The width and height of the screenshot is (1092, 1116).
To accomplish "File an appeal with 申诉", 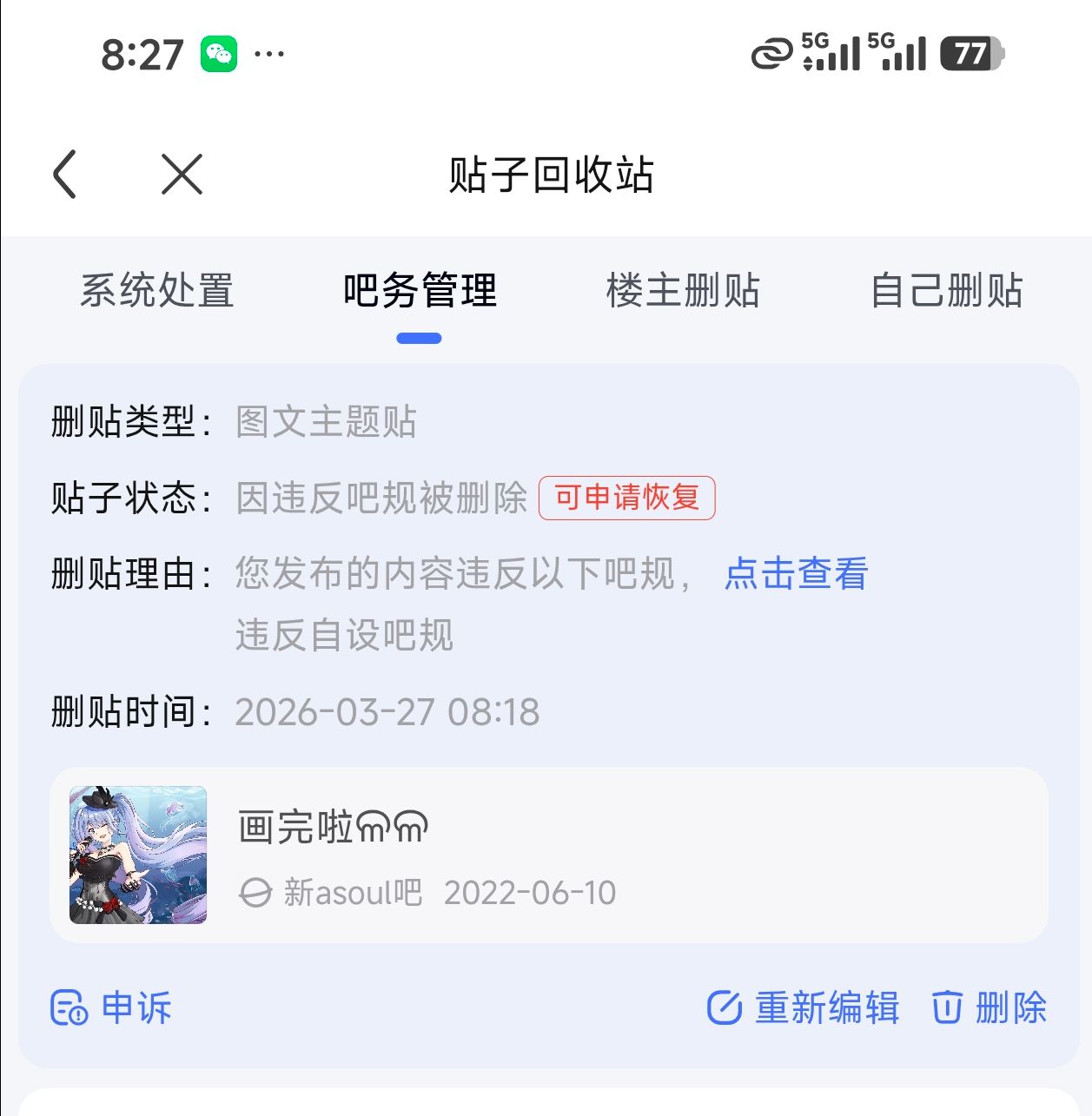I will pos(111,1007).
